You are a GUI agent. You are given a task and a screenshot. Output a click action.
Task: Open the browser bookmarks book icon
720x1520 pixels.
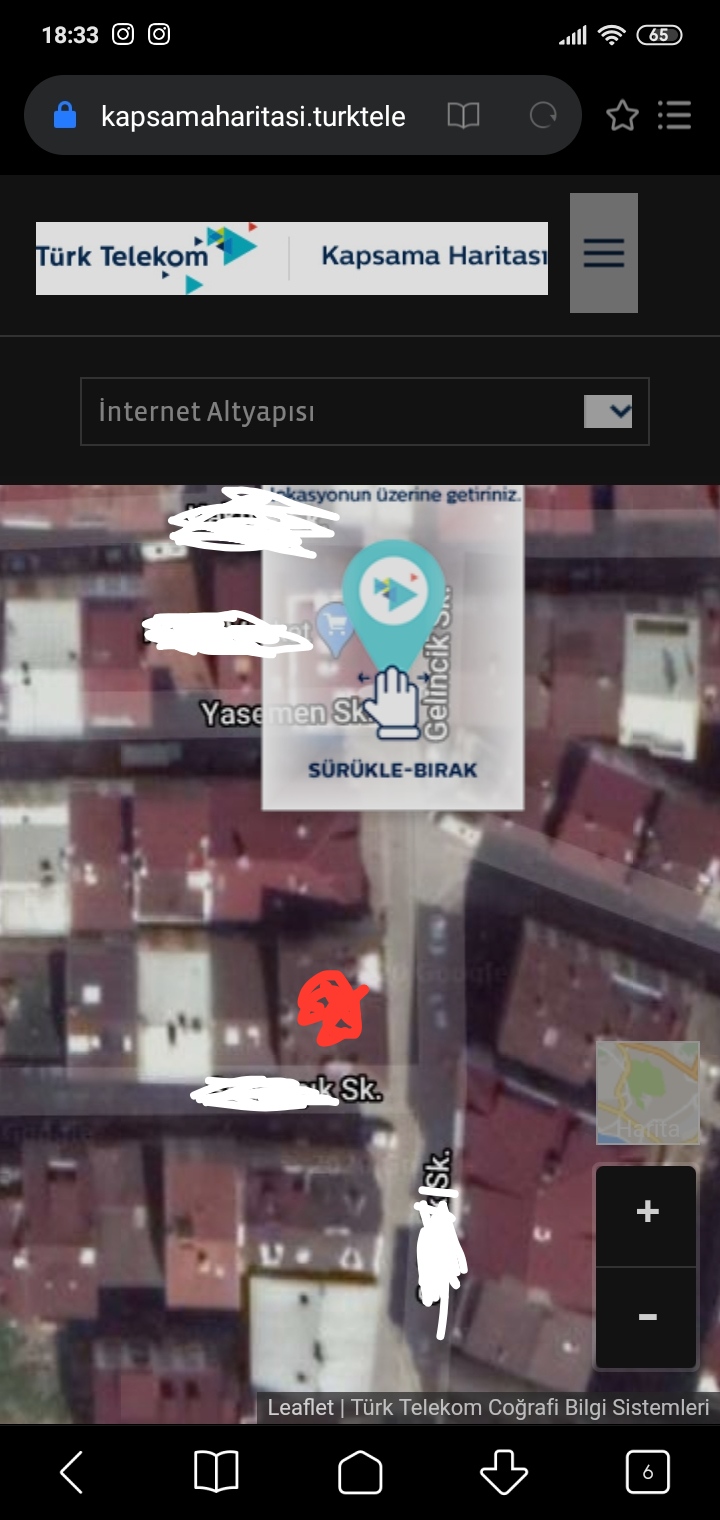point(216,1472)
